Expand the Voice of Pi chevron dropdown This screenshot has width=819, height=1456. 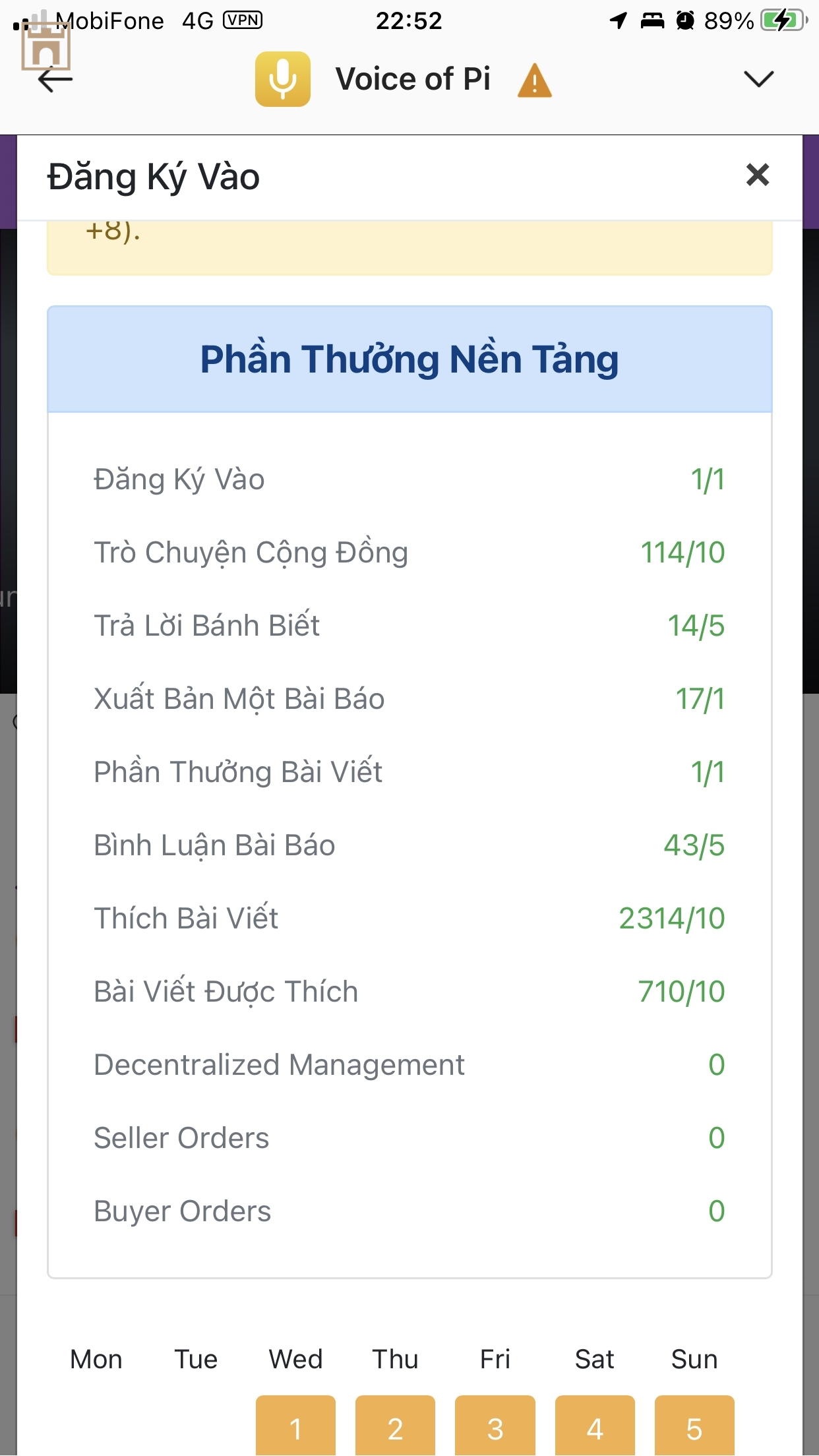[758, 79]
